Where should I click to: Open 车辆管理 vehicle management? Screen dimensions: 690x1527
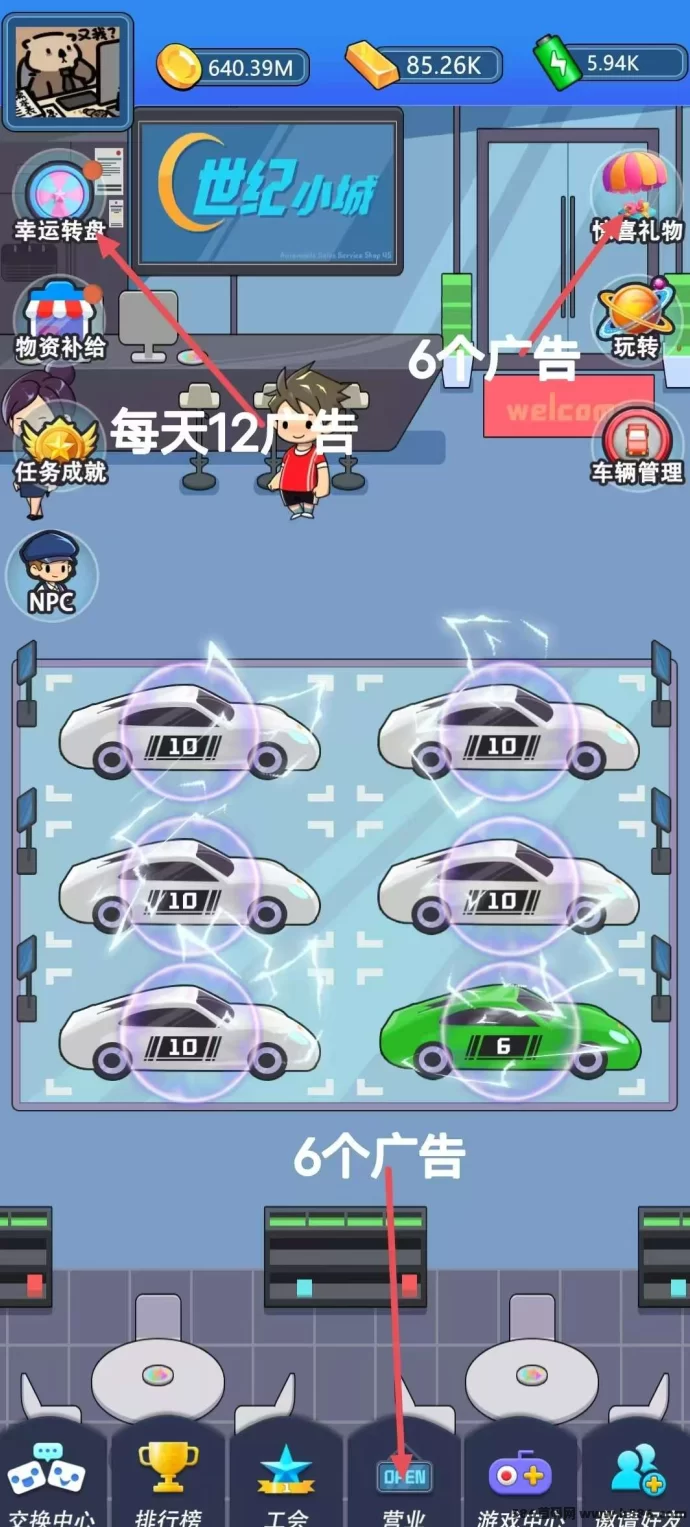click(636, 446)
